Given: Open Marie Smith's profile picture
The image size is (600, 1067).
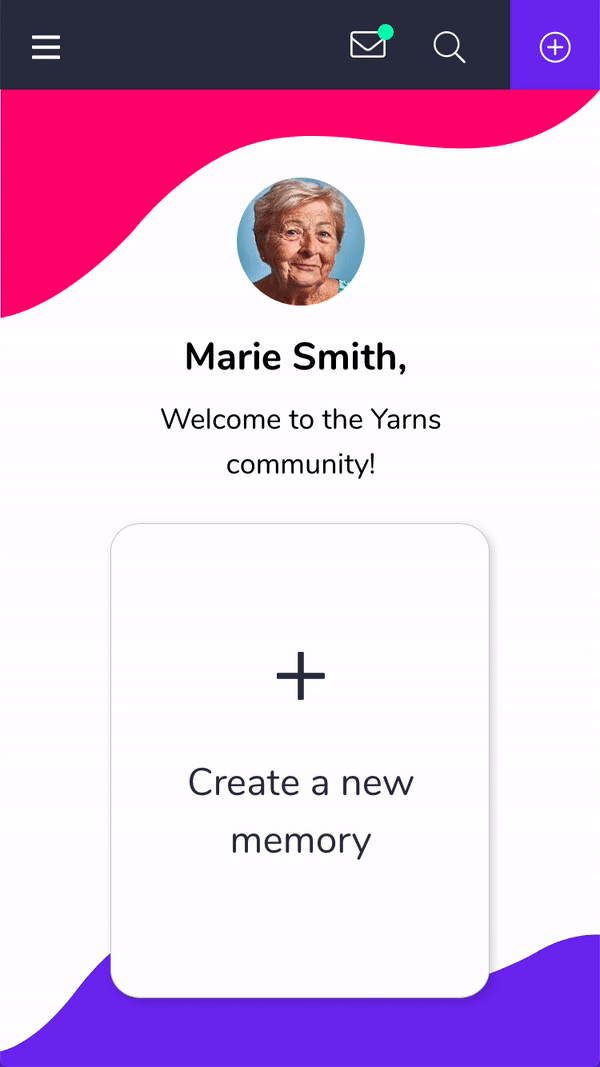Looking at the screenshot, I should tap(301, 241).
